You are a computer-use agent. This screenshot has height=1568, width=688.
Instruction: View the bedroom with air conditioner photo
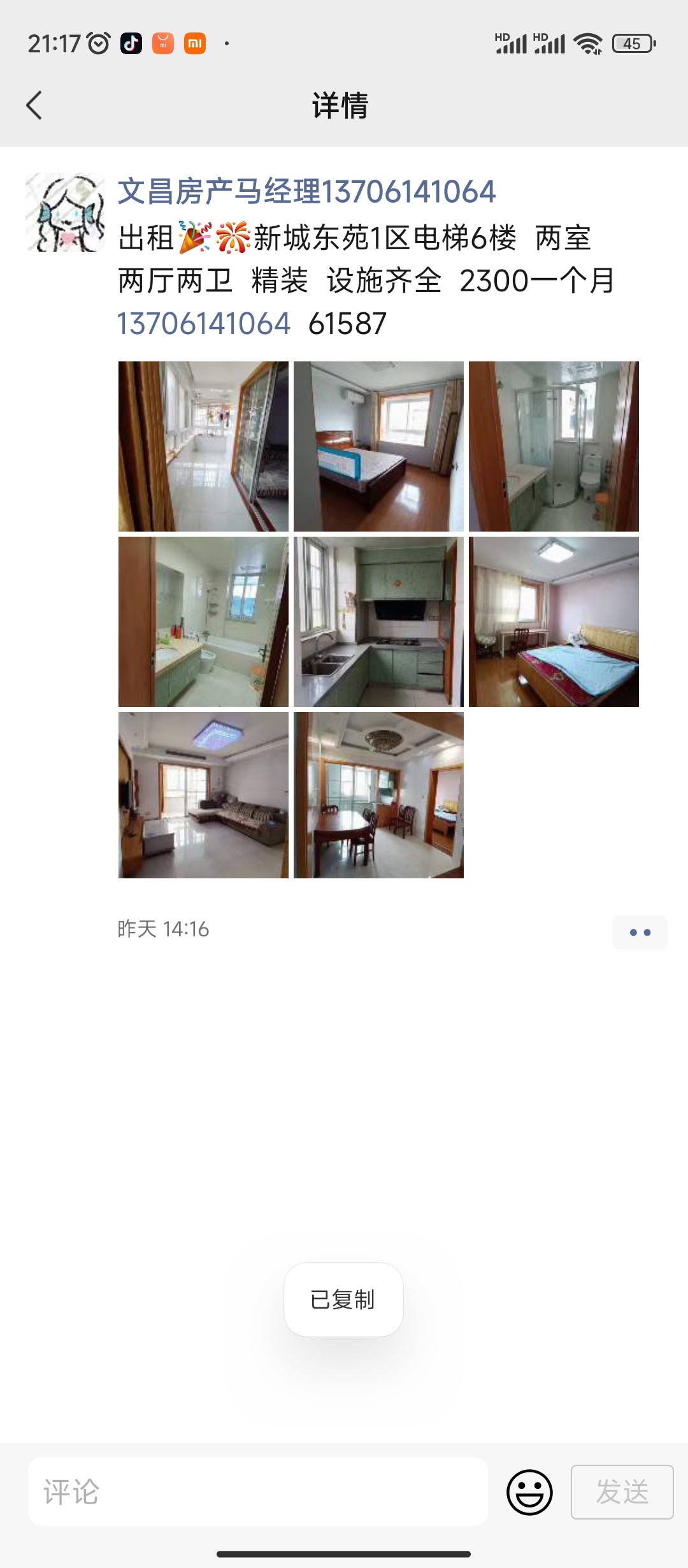378,446
